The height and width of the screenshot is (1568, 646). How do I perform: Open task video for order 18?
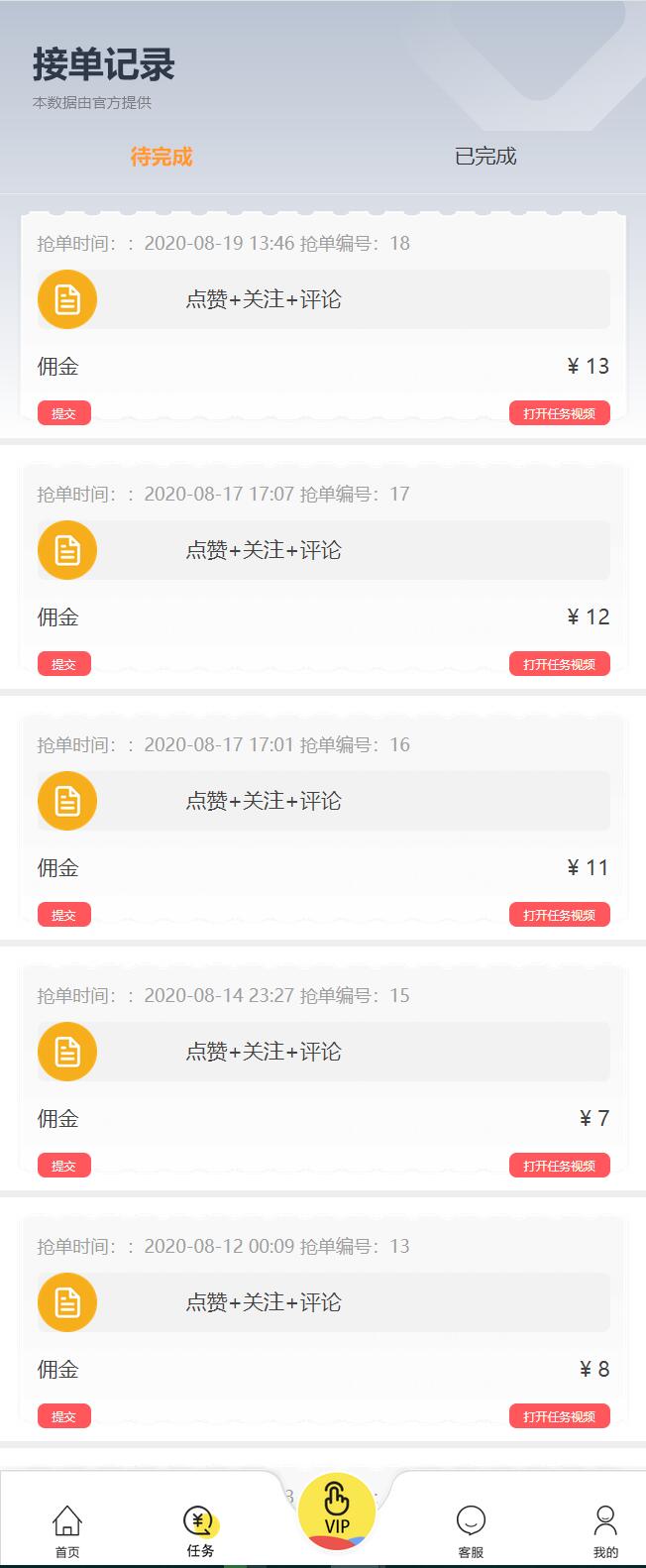(559, 413)
